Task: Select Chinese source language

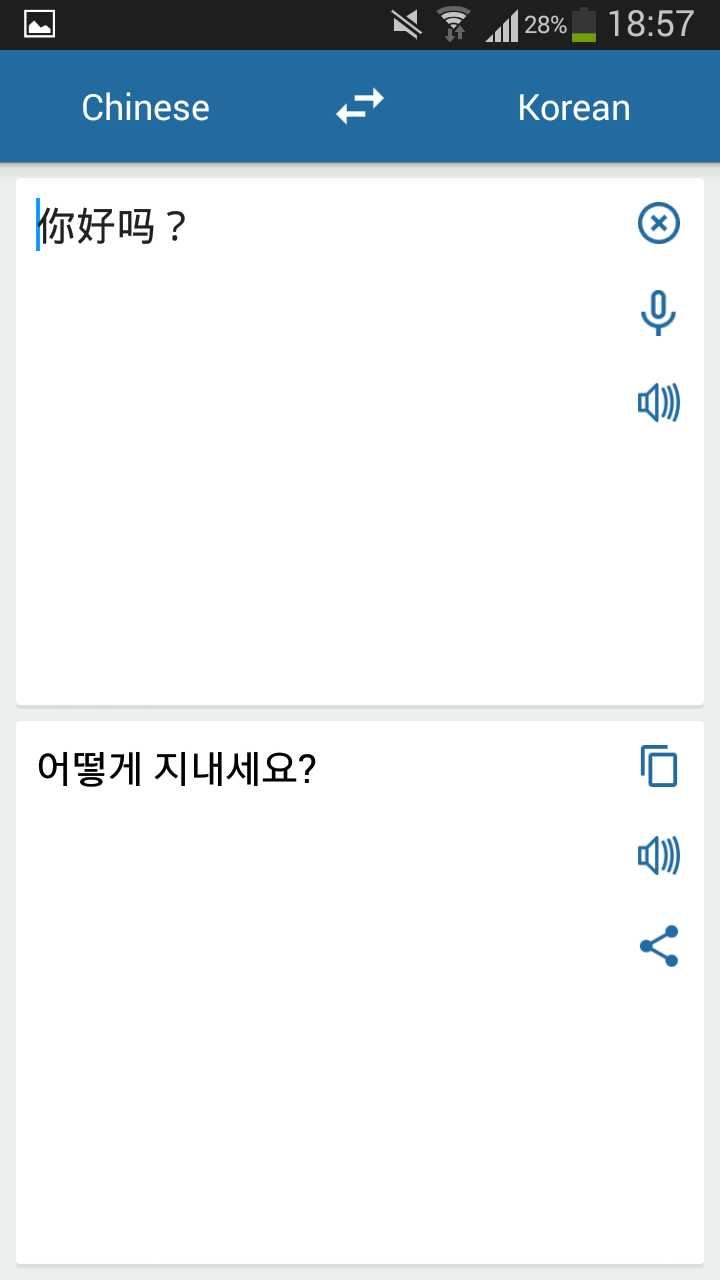Action: tap(146, 108)
